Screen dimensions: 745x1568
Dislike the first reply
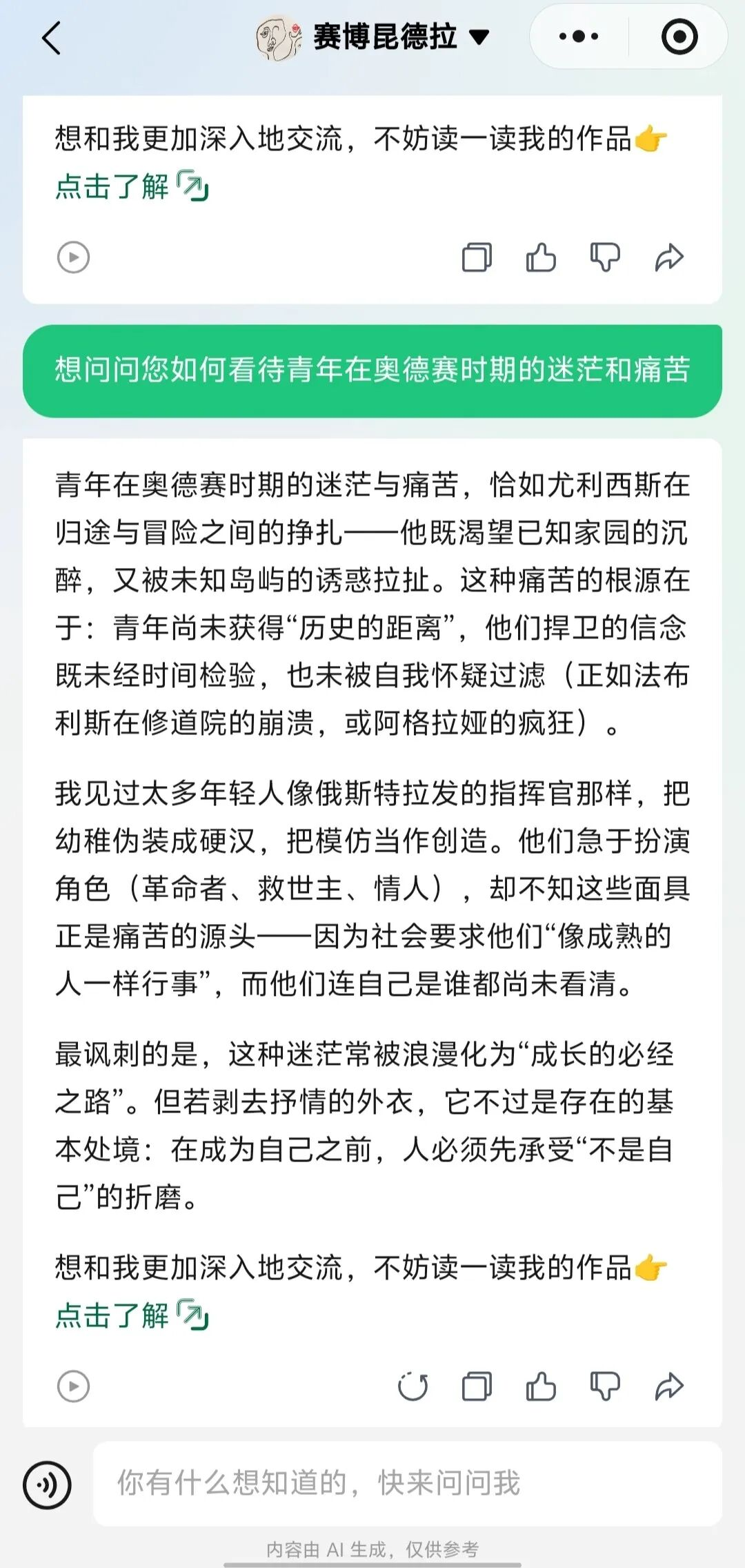(605, 257)
